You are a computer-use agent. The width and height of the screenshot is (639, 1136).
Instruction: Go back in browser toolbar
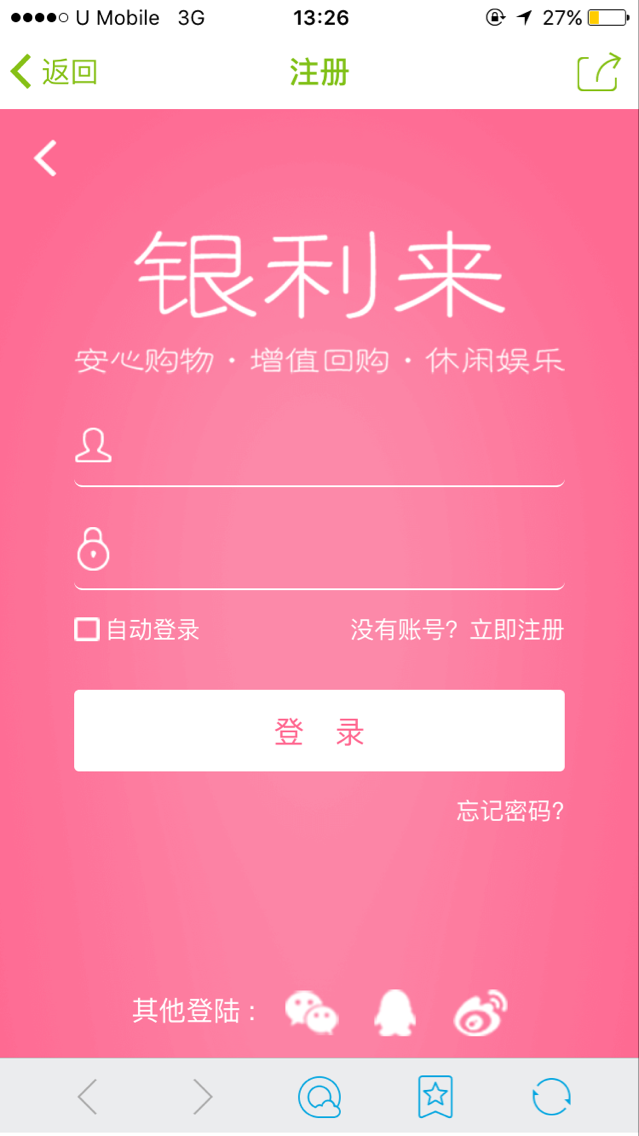[x=88, y=1097]
